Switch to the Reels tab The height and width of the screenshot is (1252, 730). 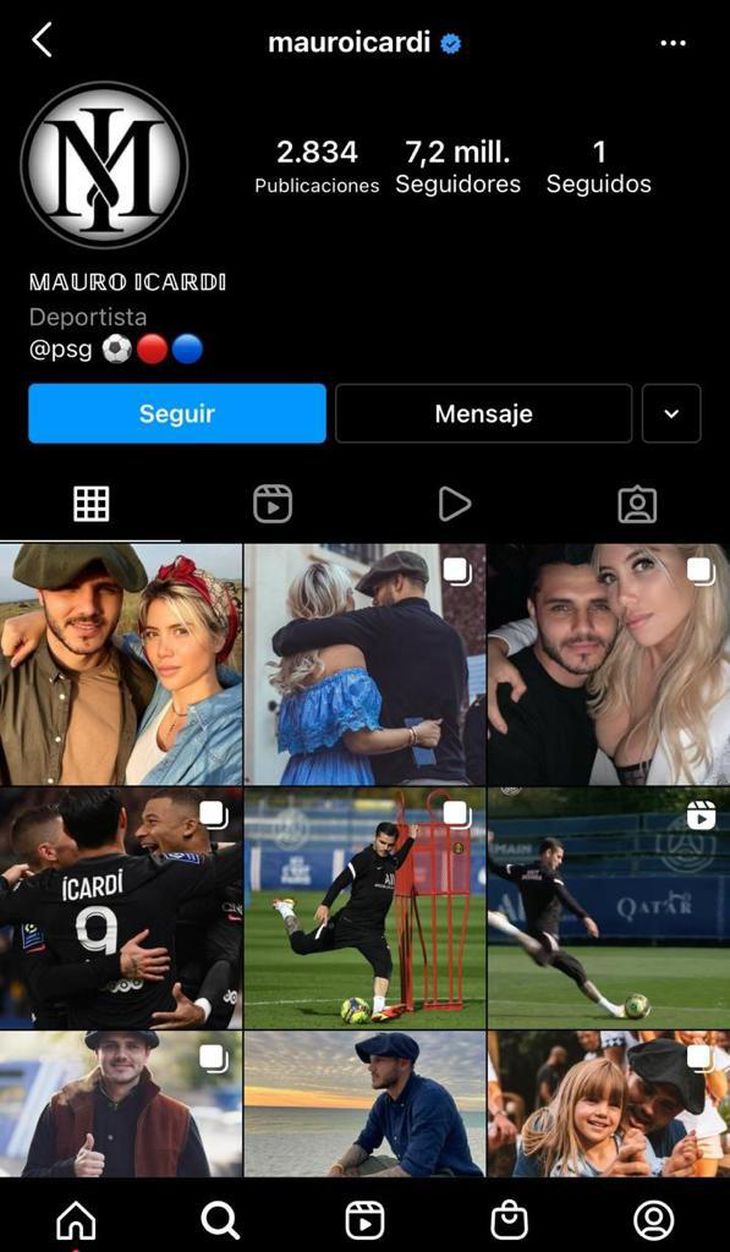click(272, 504)
